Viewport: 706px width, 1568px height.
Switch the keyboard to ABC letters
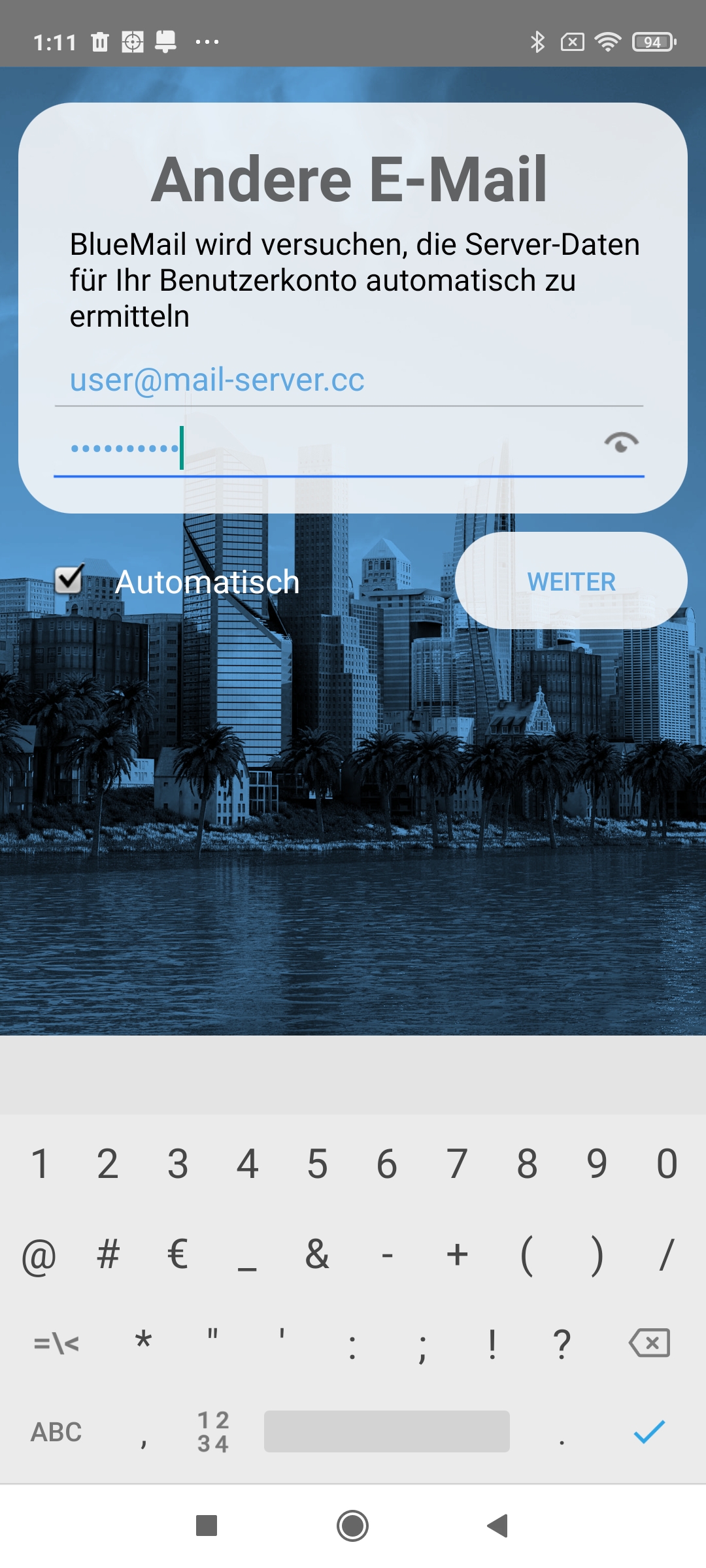(x=56, y=1432)
